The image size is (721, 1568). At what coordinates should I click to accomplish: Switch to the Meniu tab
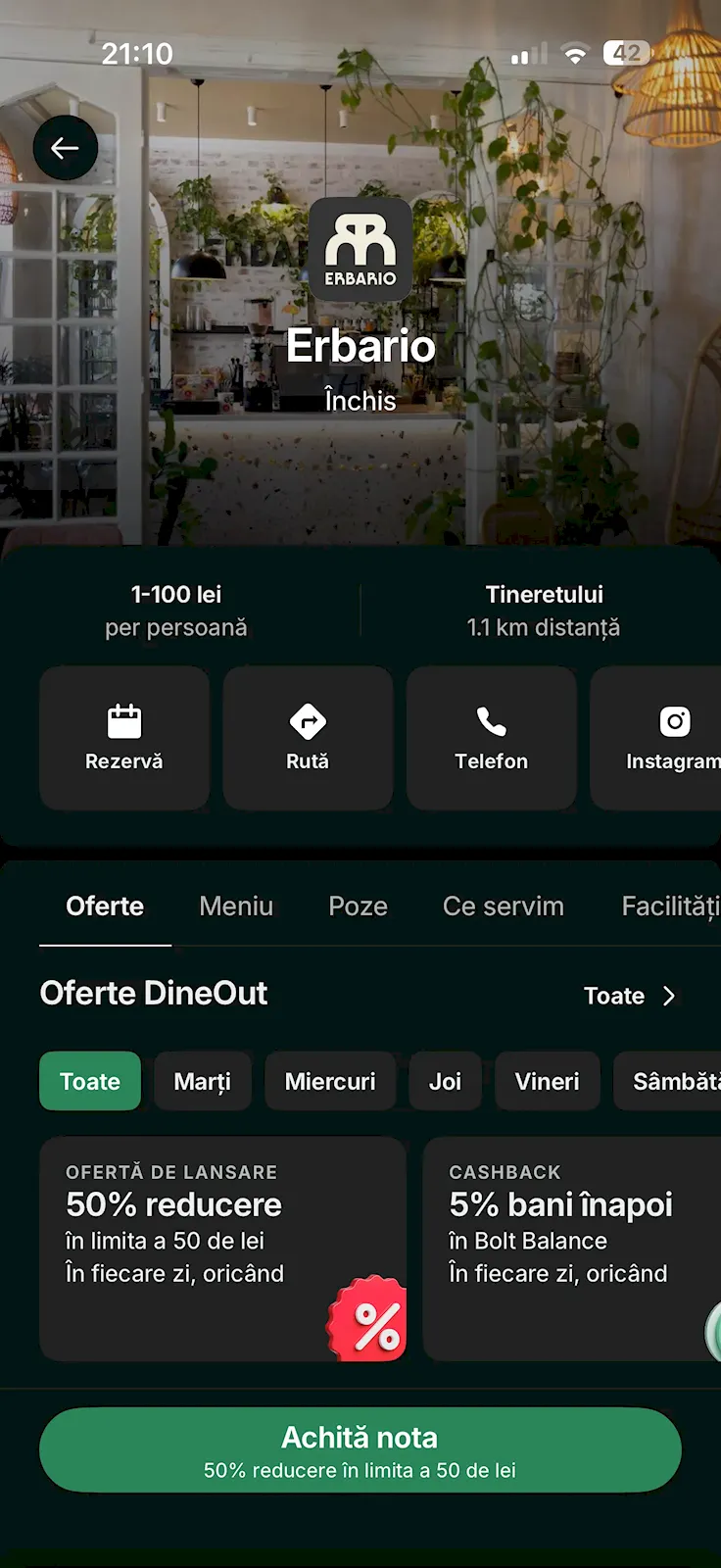pyautogui.click(x=236, y=906)
